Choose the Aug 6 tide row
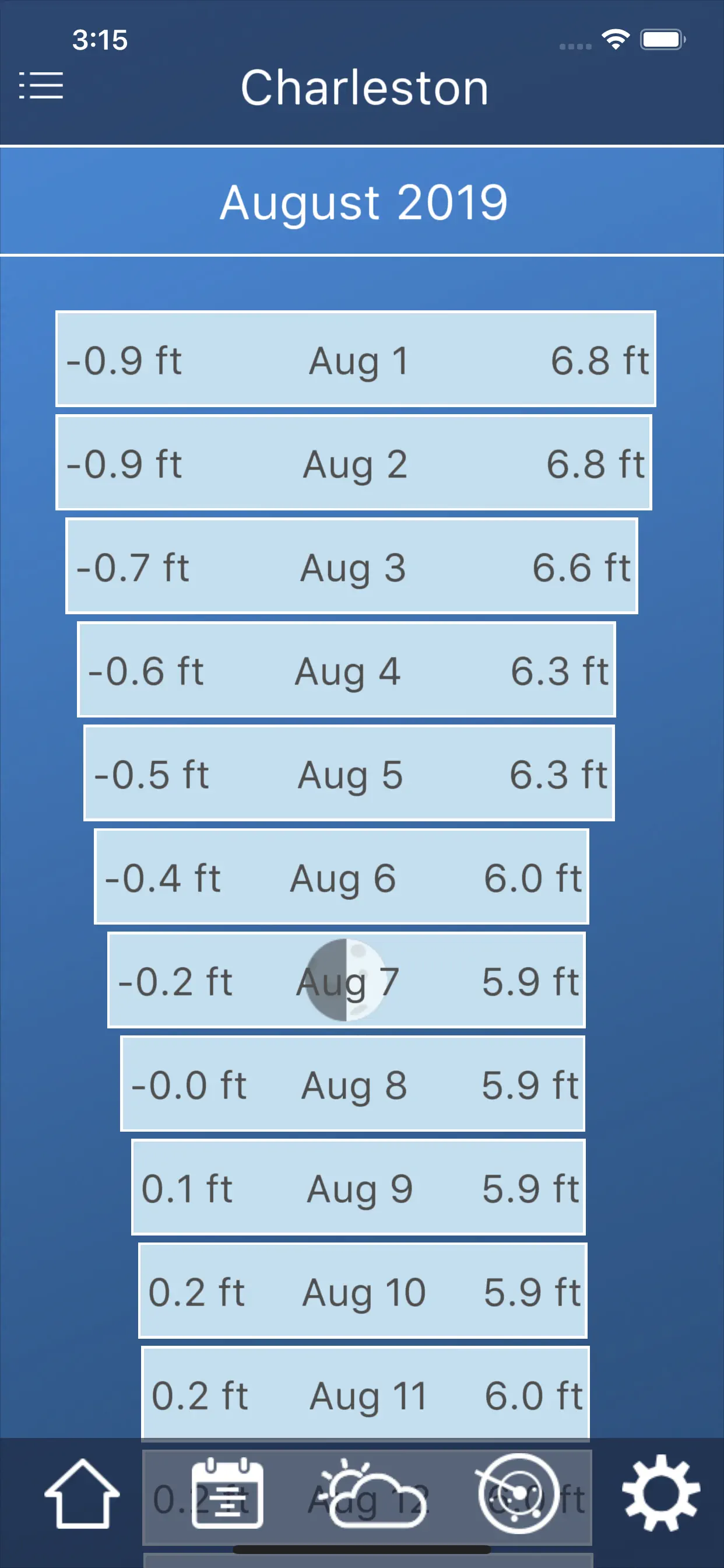This screenshot has height=1568, width=724. coord(342,877)
